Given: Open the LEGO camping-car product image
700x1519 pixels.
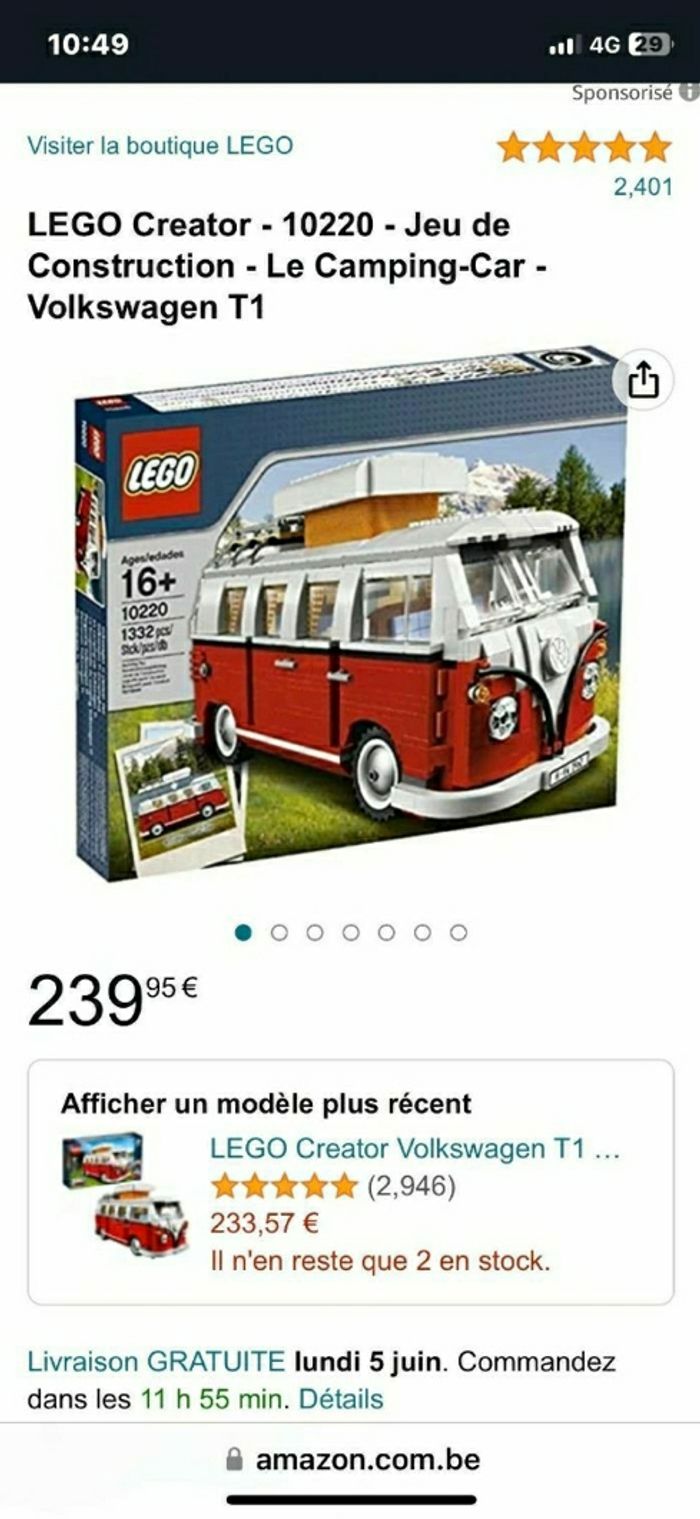Looking at the screenshot, I should 350,613.
